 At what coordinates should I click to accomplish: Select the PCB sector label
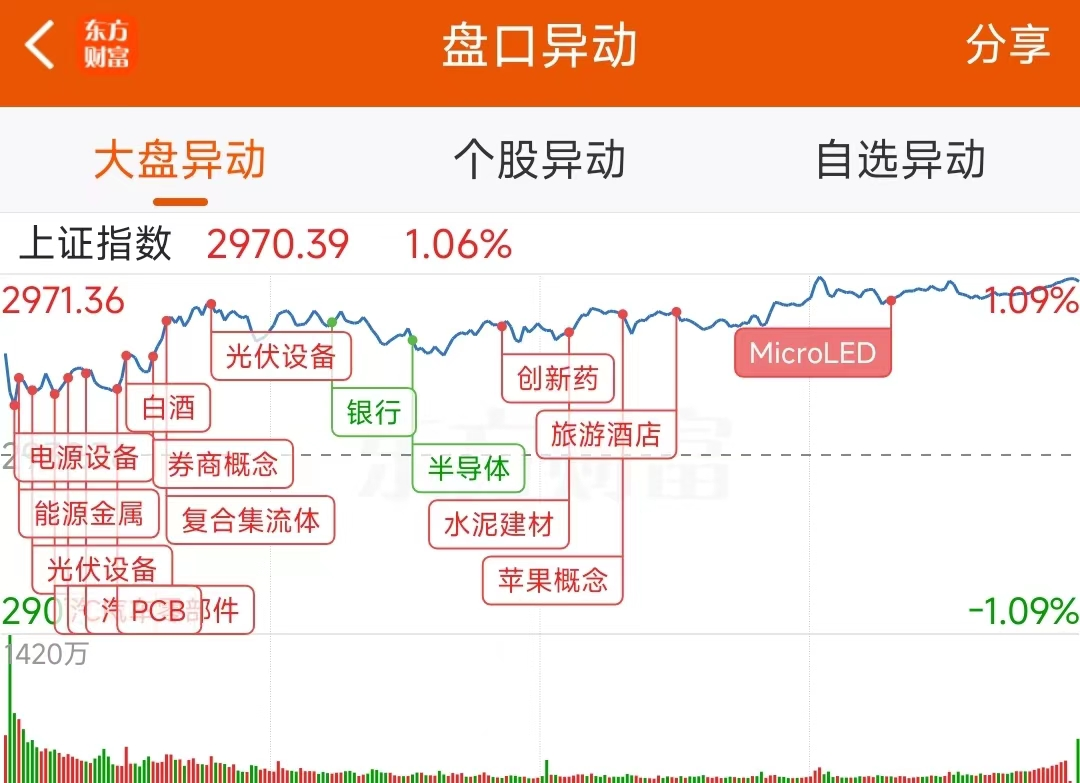(x=159, y=609)
